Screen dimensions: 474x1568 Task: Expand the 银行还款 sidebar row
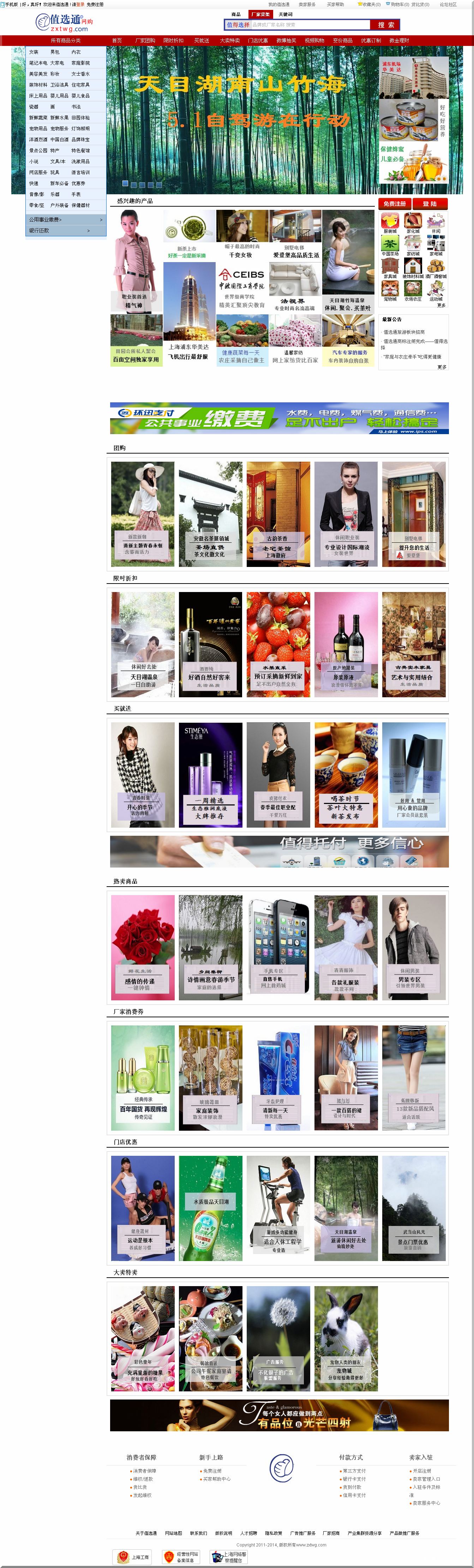pos(60,231)
